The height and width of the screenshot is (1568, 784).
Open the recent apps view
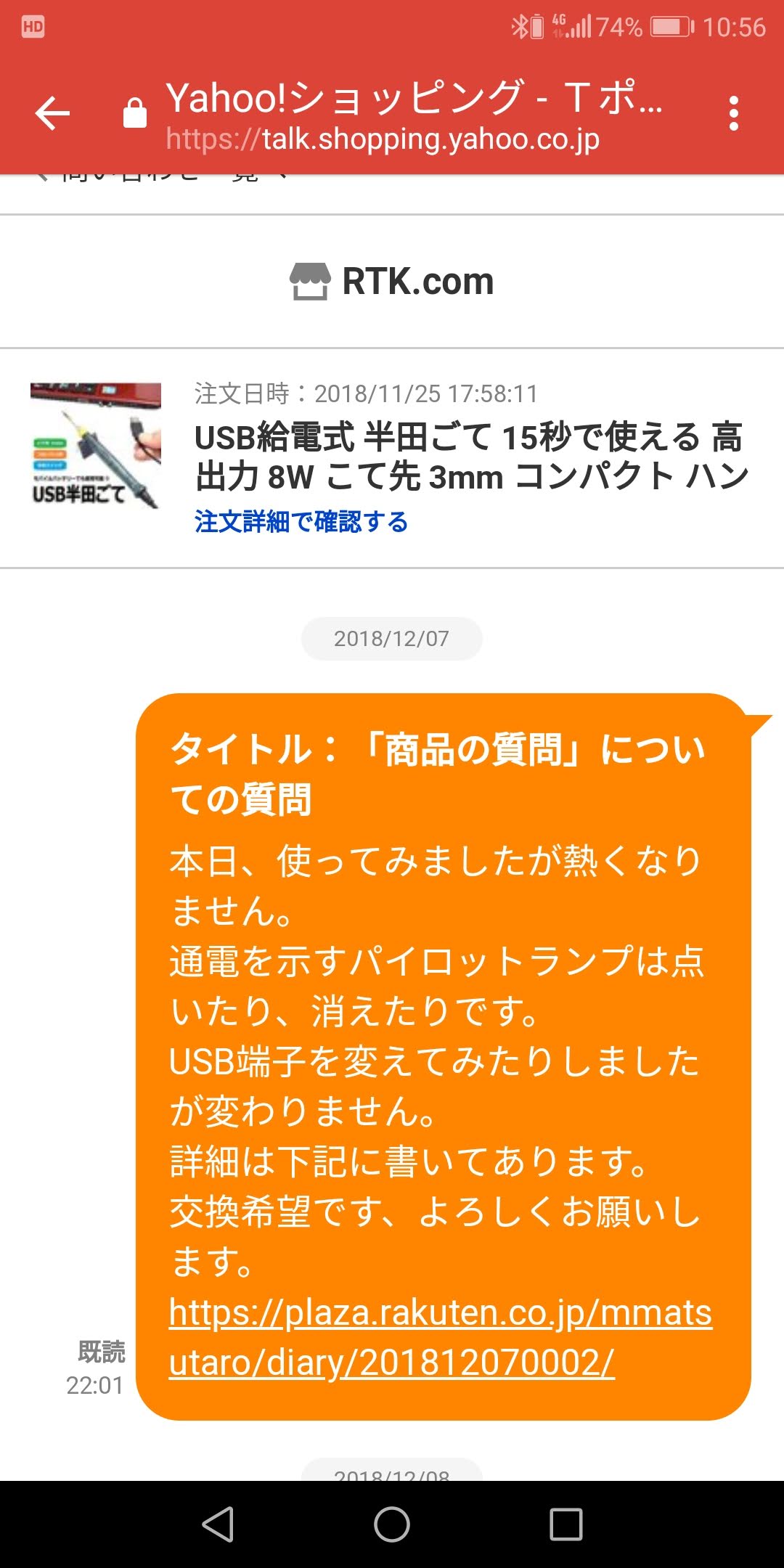coord(566,1524)
